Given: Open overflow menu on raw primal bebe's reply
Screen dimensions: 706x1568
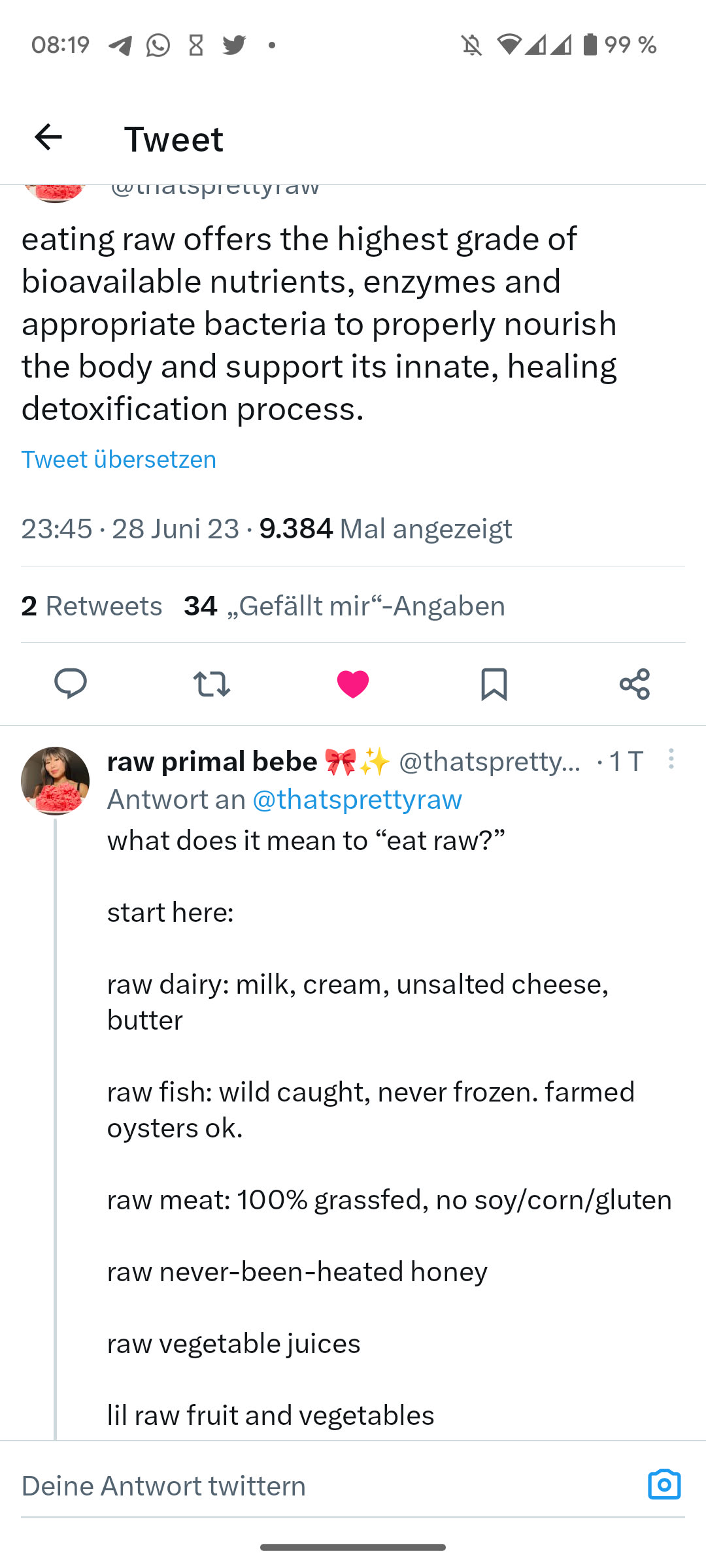Looking at the screenshot, I should [x=671, y=759].
